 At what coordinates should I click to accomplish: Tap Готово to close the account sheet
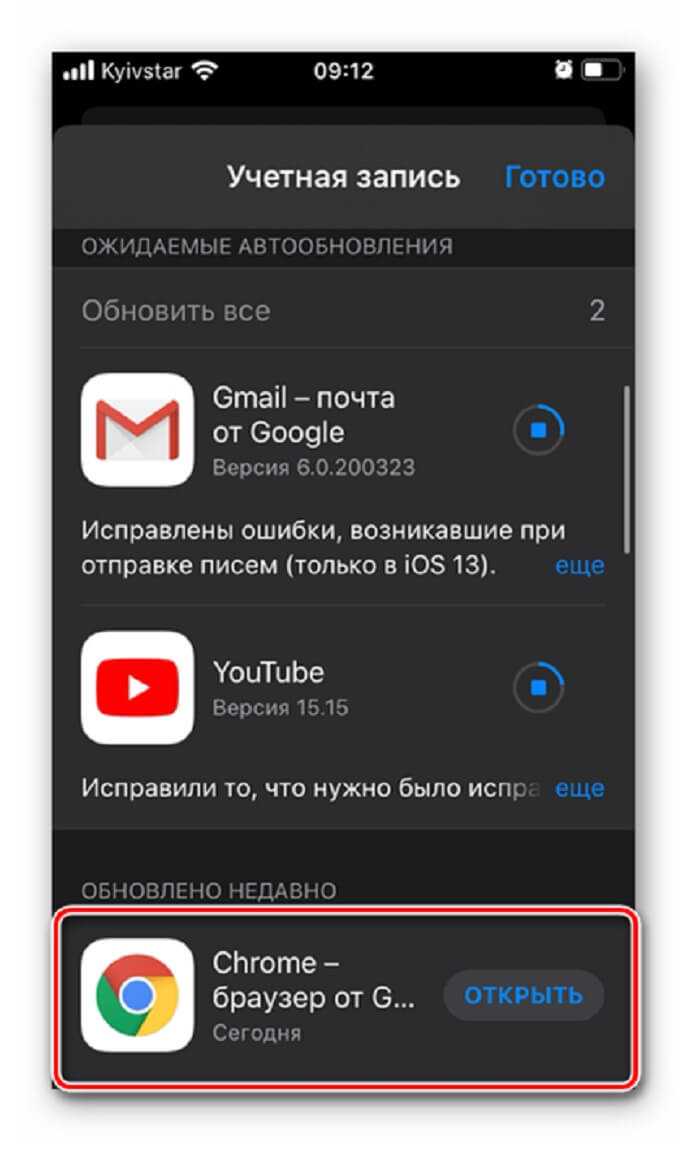coord(555,177)
